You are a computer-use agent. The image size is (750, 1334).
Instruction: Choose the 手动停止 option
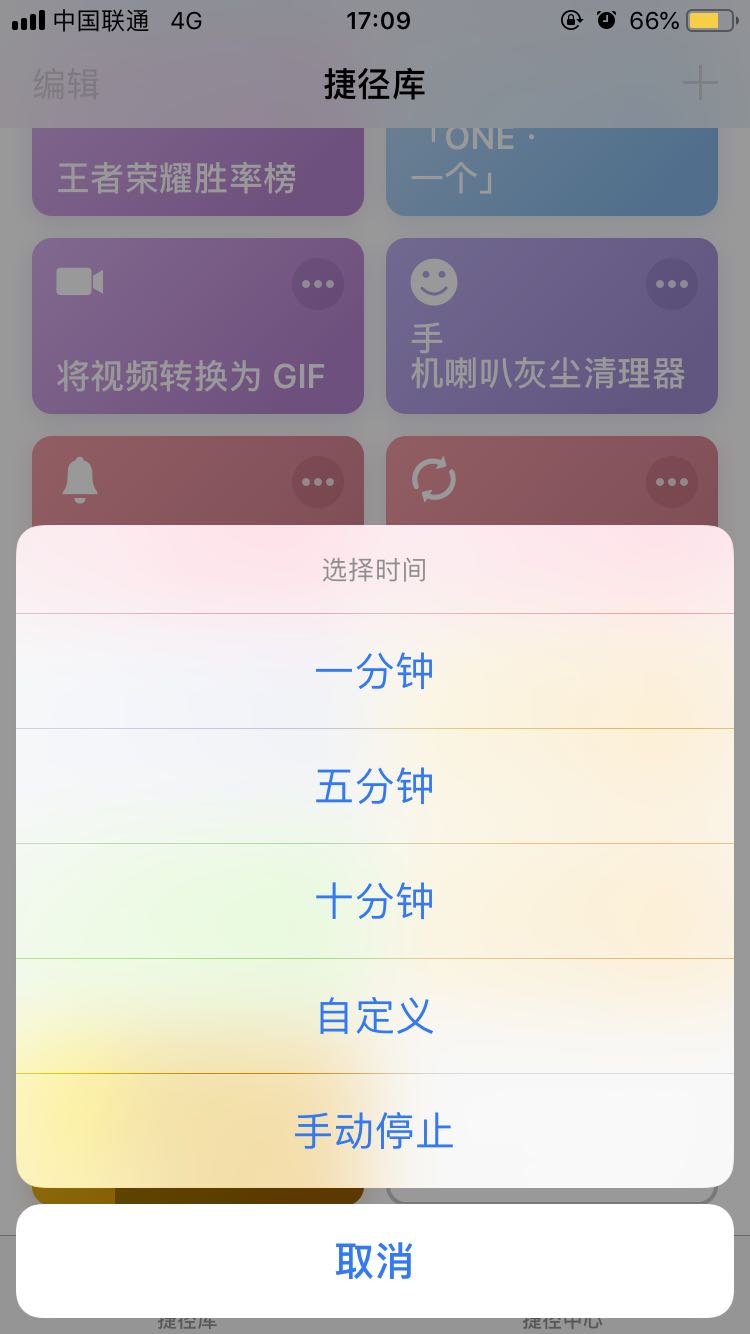click(x=375, y=1131)
